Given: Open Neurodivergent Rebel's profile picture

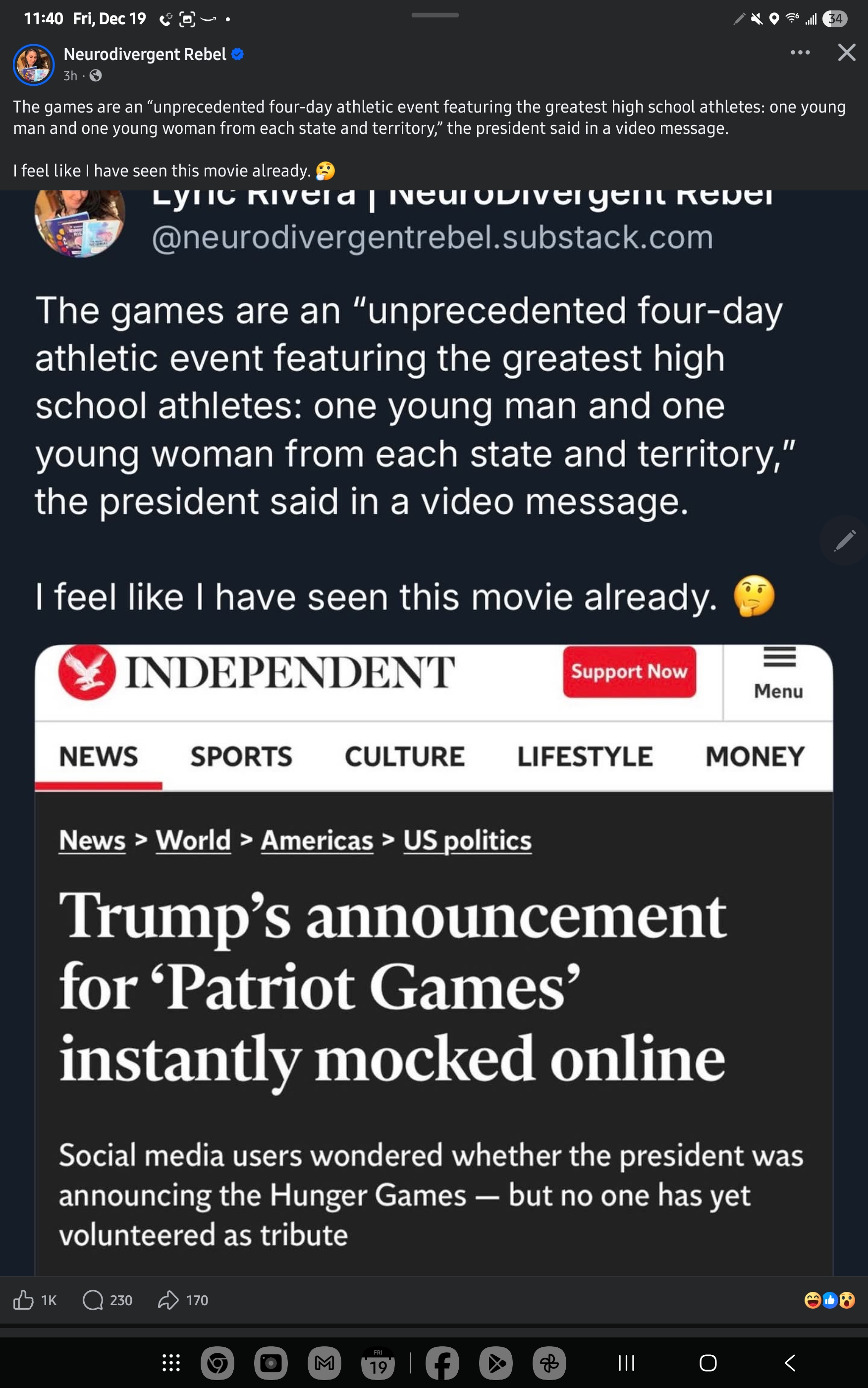Looking at the screenshot, I should pos(34,64).
